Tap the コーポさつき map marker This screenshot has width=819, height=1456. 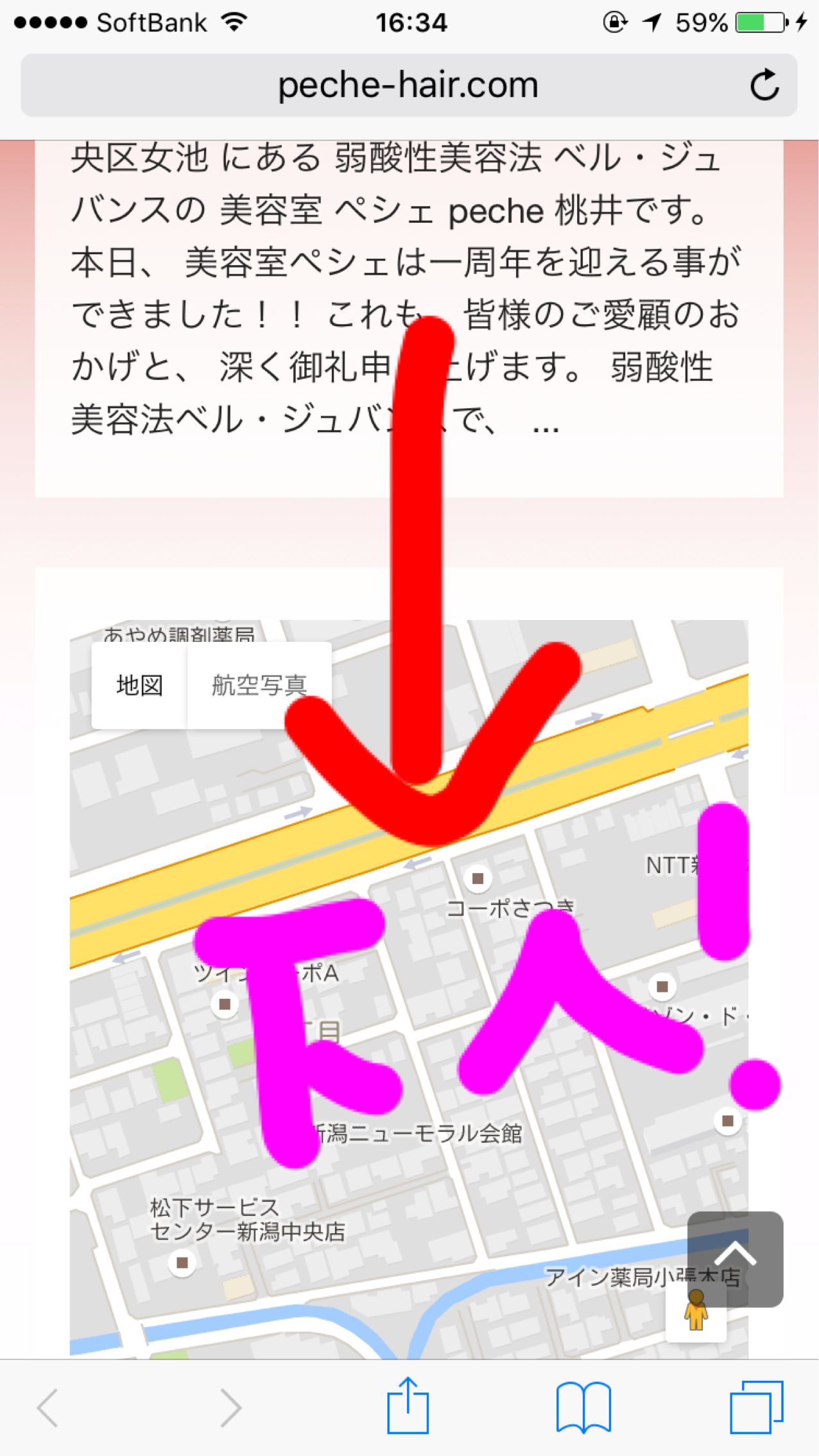coord(478,878)
